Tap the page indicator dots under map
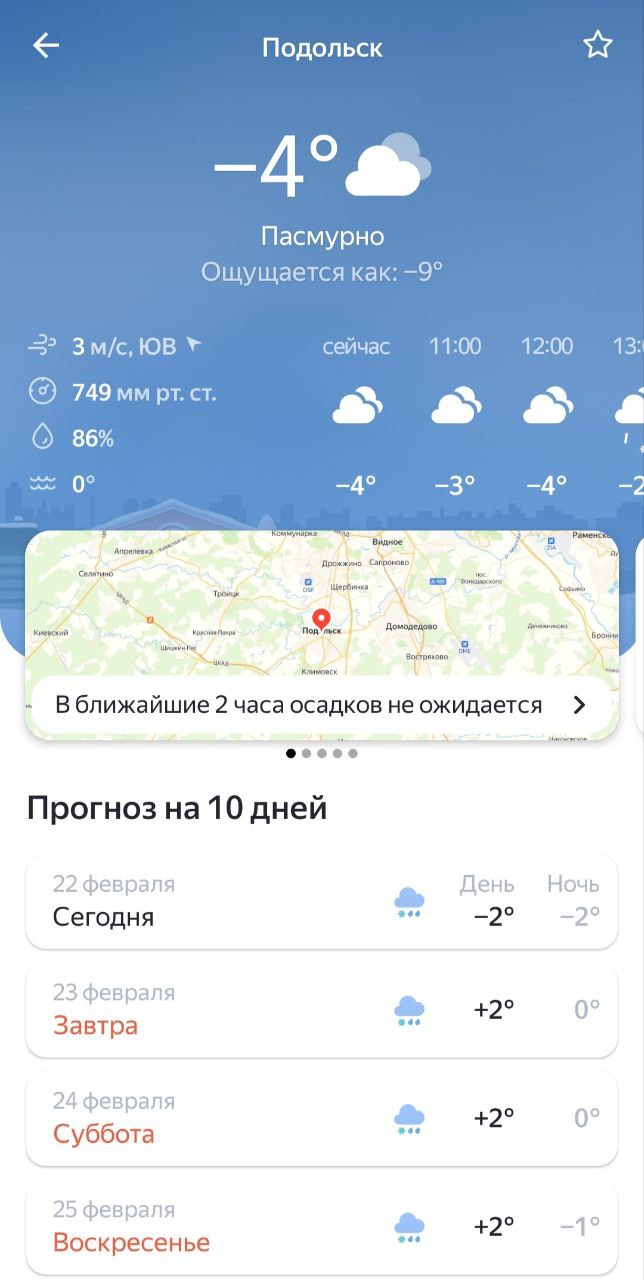644x1280 pixels. 321,753
